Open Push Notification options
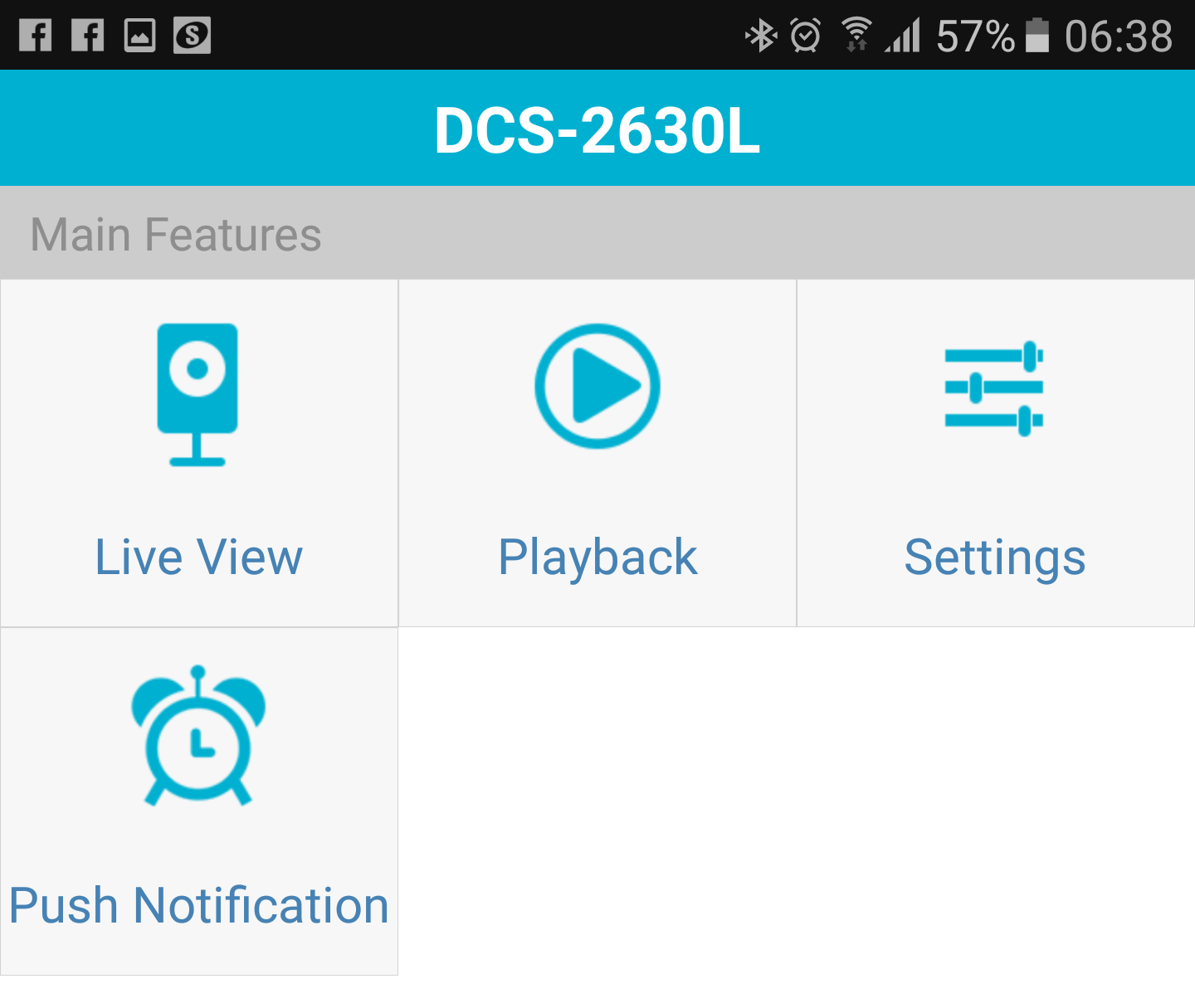Image resolution: width=1195 pixels, height=1008 pixels. [199, 801]
